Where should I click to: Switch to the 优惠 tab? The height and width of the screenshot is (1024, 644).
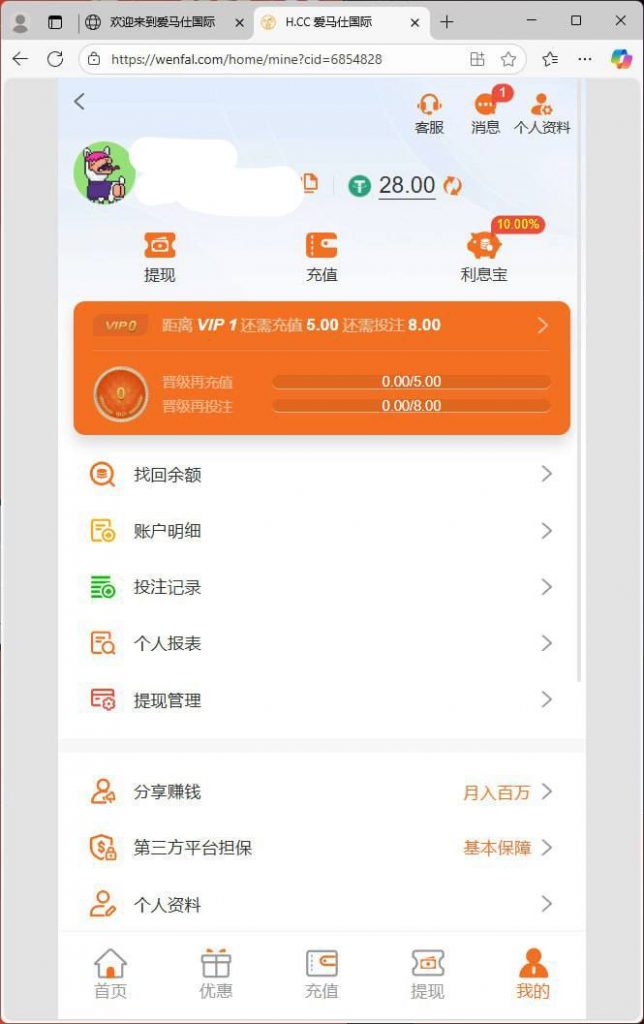pos(216,974)
